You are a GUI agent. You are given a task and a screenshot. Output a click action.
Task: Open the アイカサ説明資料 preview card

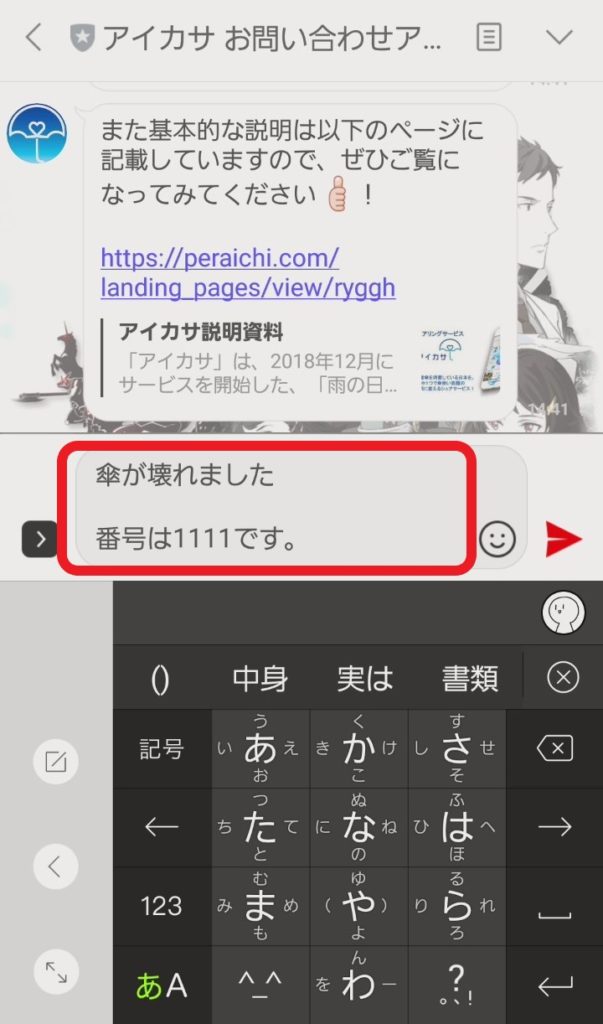(x=300, y=357)
